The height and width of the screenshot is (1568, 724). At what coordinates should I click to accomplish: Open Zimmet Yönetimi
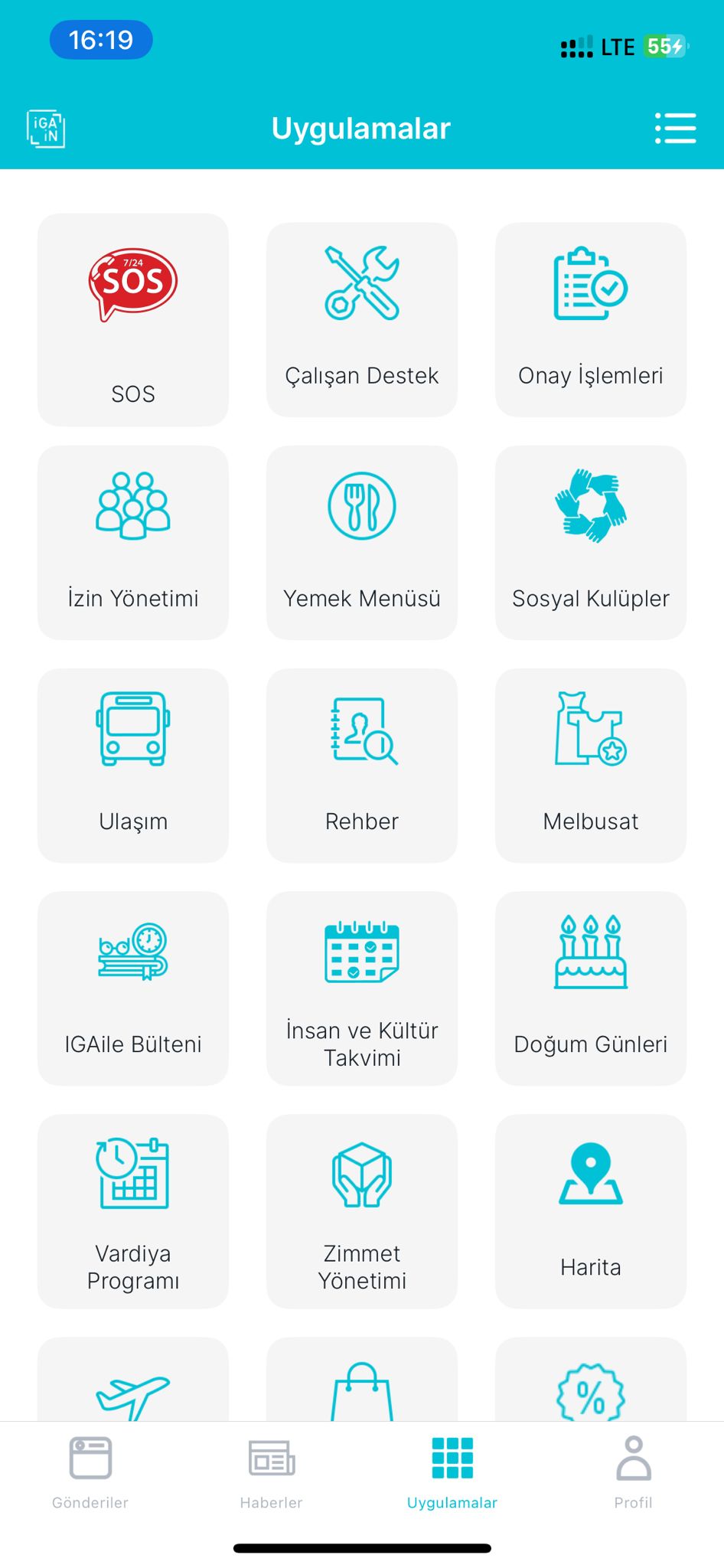tap(361, 1210)
